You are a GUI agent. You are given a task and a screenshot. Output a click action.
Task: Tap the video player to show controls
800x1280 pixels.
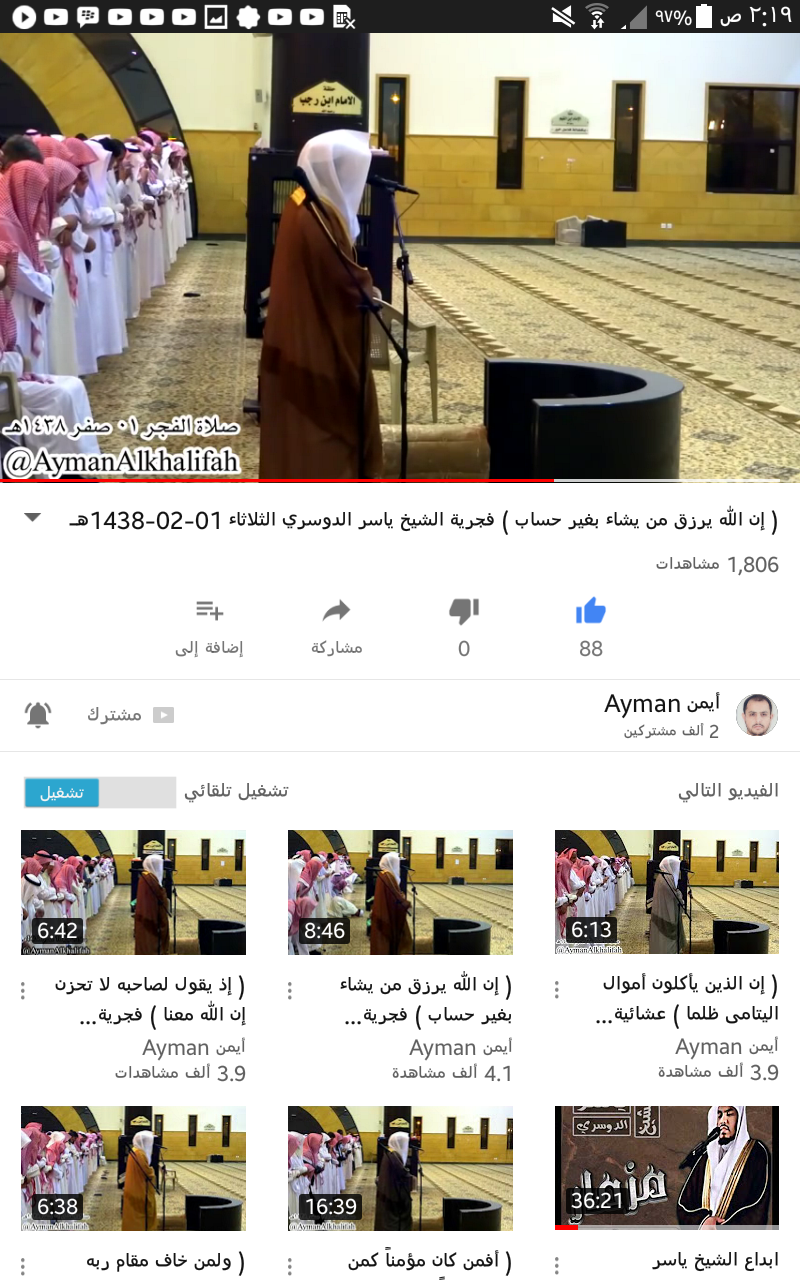[400, 257]
